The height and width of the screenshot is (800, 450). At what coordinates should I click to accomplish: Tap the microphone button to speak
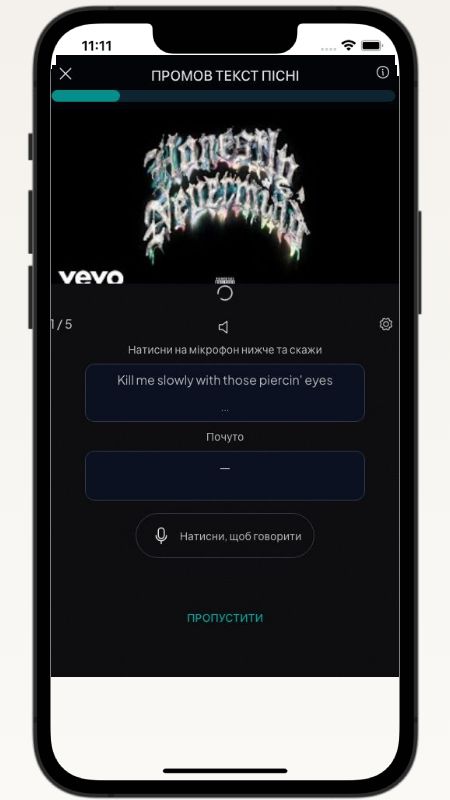(225, 536)
